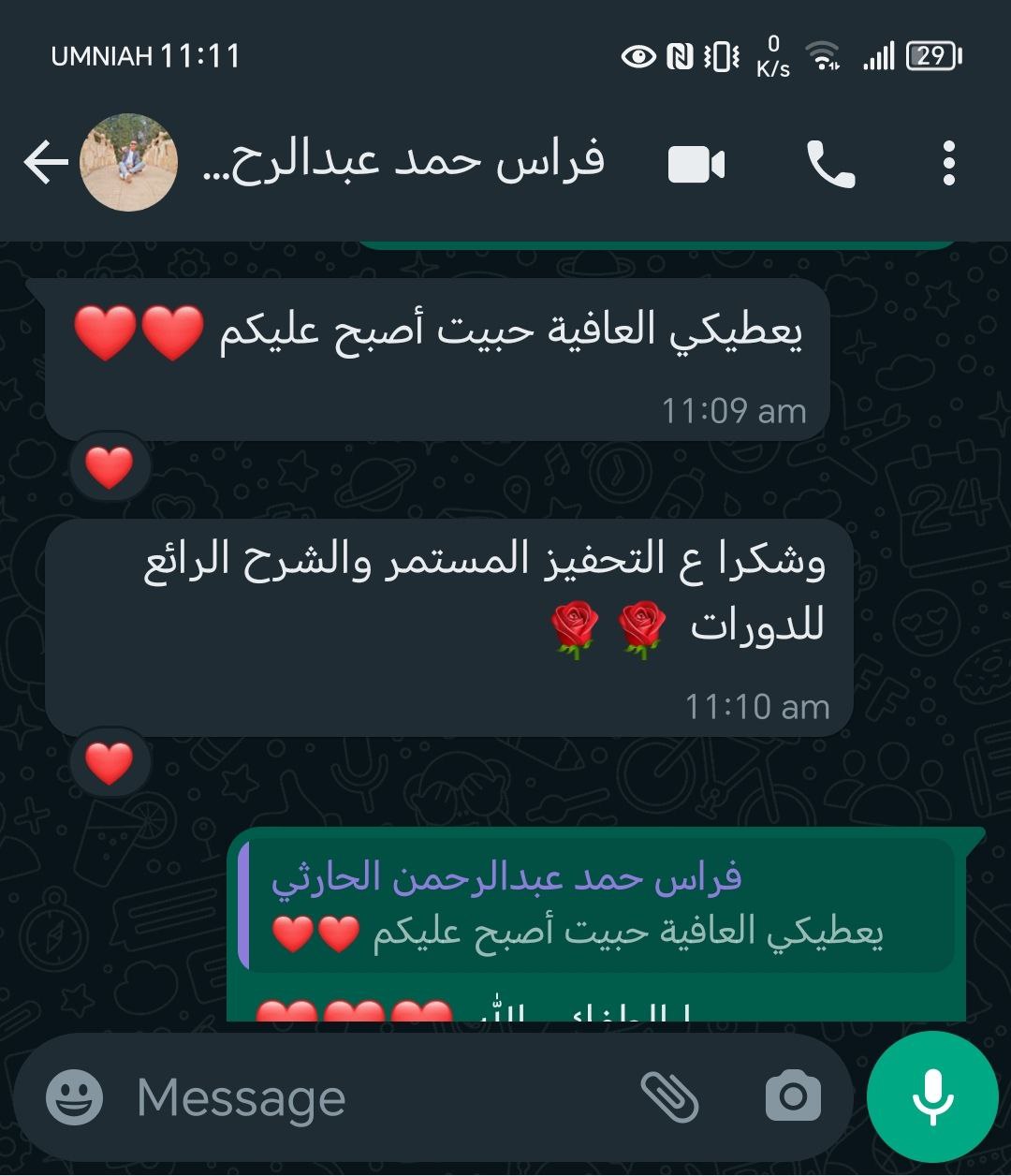This screenshot has width=1011, height=1176.
Task: Start a voice call
Action: pos(830,166)
